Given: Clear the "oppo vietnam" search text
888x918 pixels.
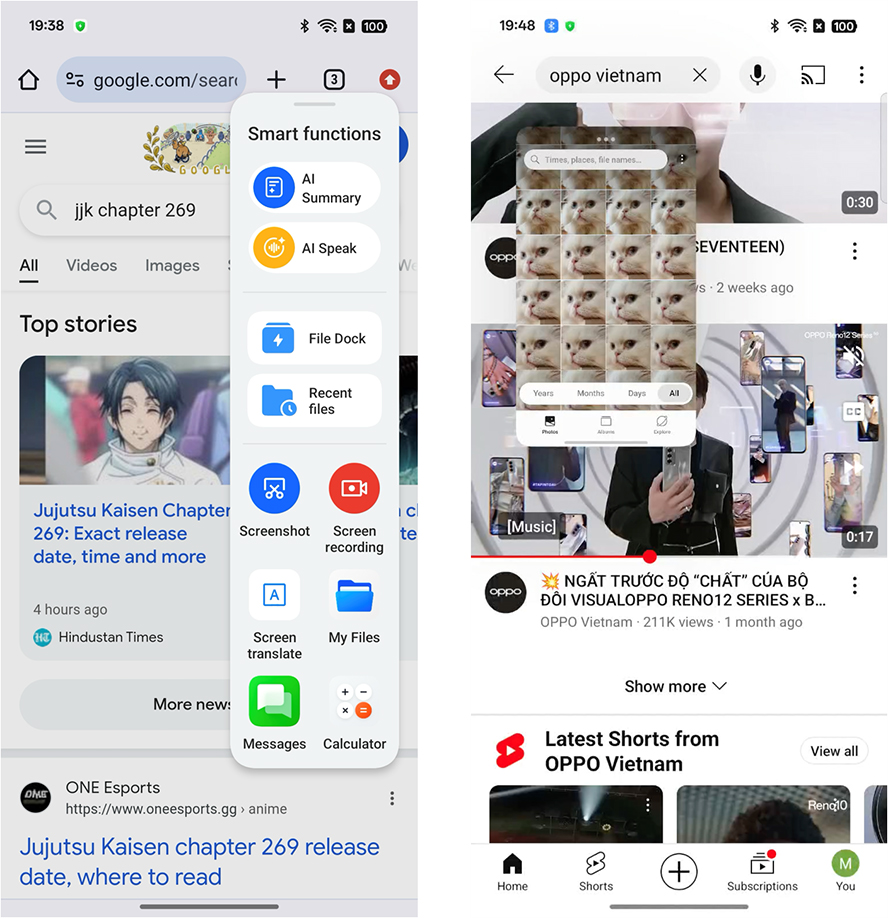Looking at the screenshot, I should pyautogui.click(x=699, y=75).
